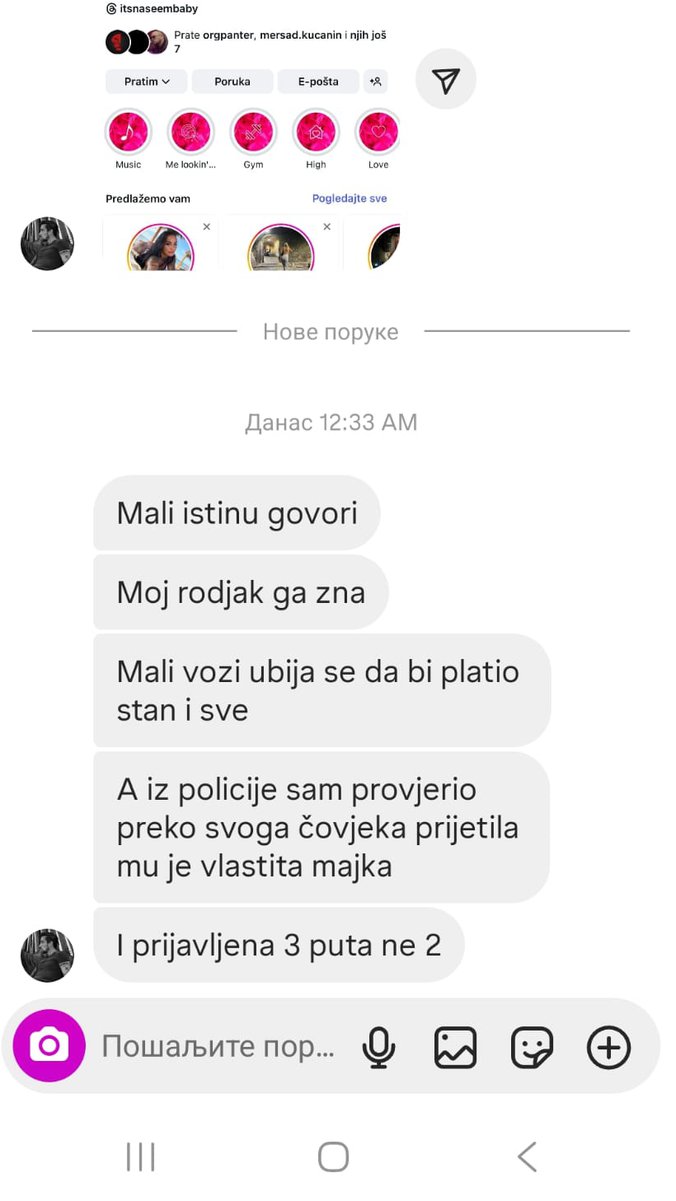Go back using the system back button
This screenshot has height=1201, width=676.
click(x=527, y=1157)
